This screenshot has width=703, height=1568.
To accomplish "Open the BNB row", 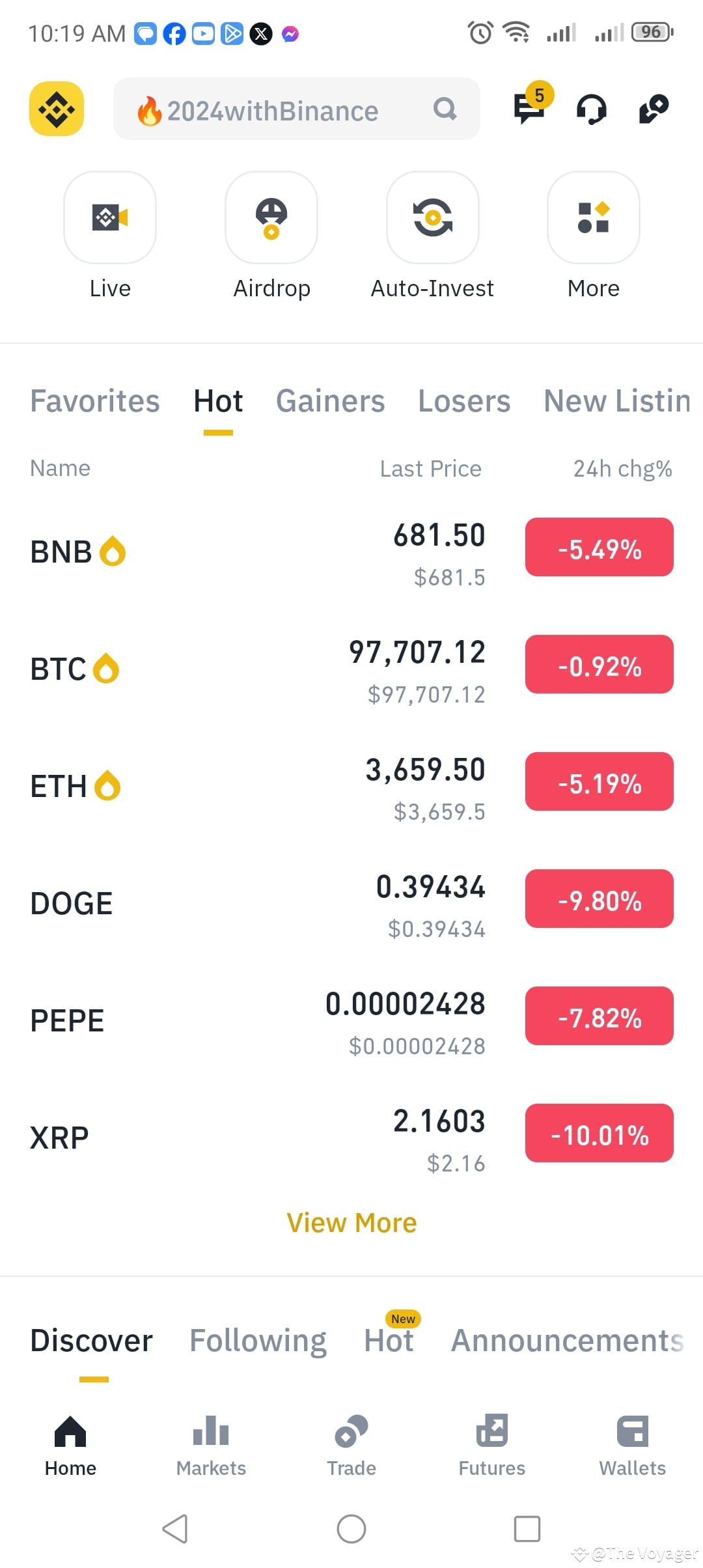I will click(351, 552).
